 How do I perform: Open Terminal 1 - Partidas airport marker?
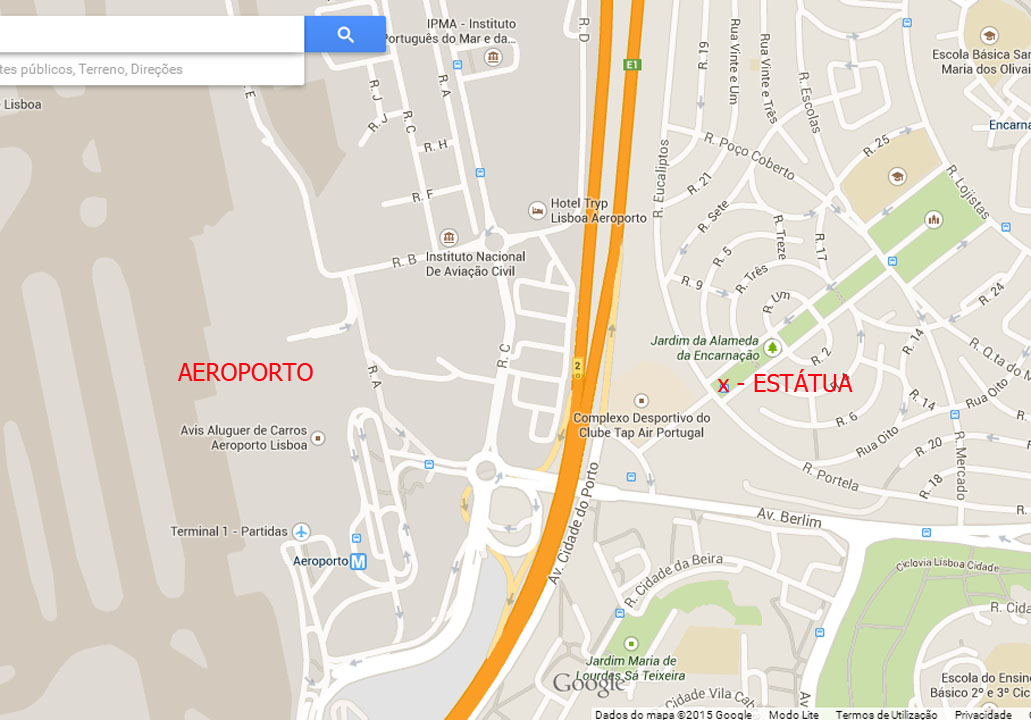coord(301,531)
